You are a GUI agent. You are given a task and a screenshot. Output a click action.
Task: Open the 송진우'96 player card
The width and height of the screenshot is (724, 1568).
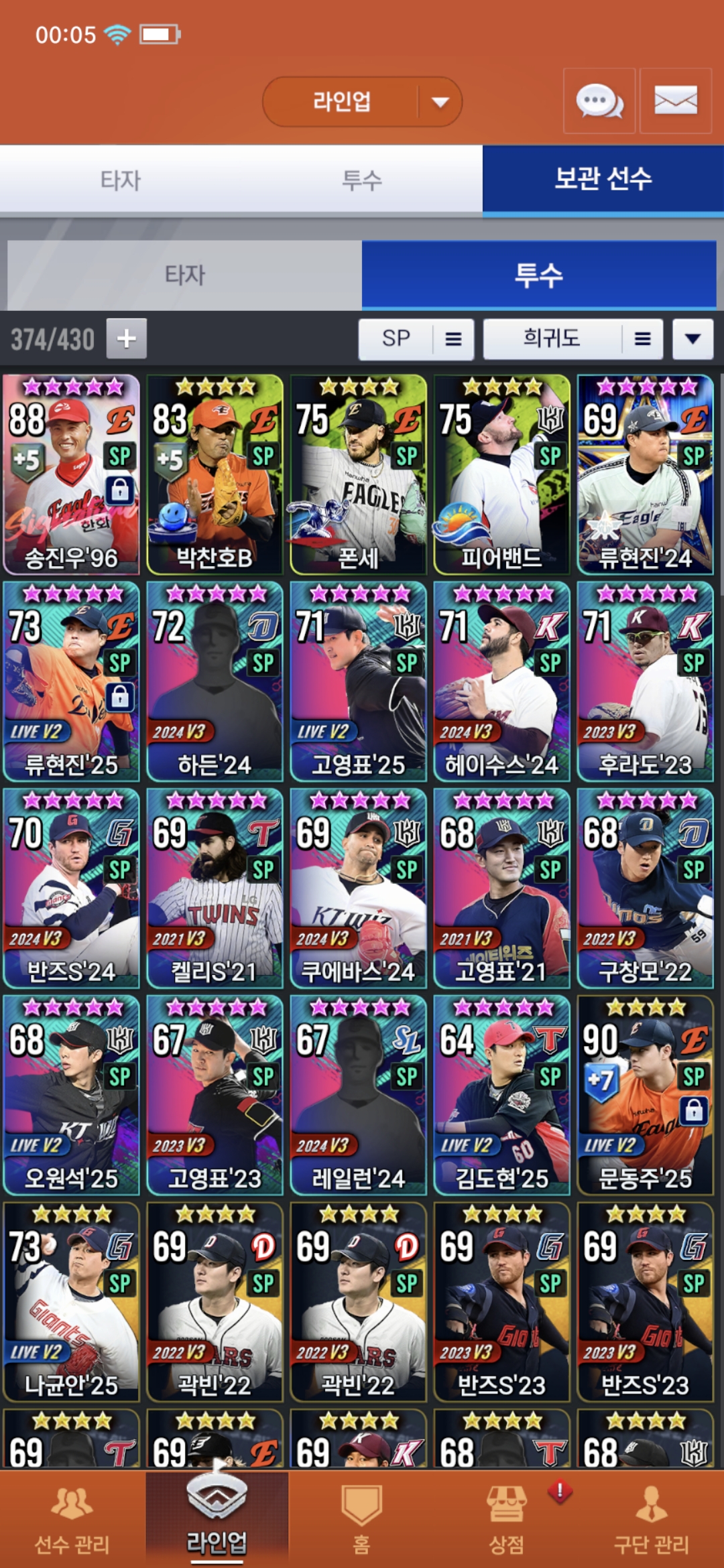[71, 474]
